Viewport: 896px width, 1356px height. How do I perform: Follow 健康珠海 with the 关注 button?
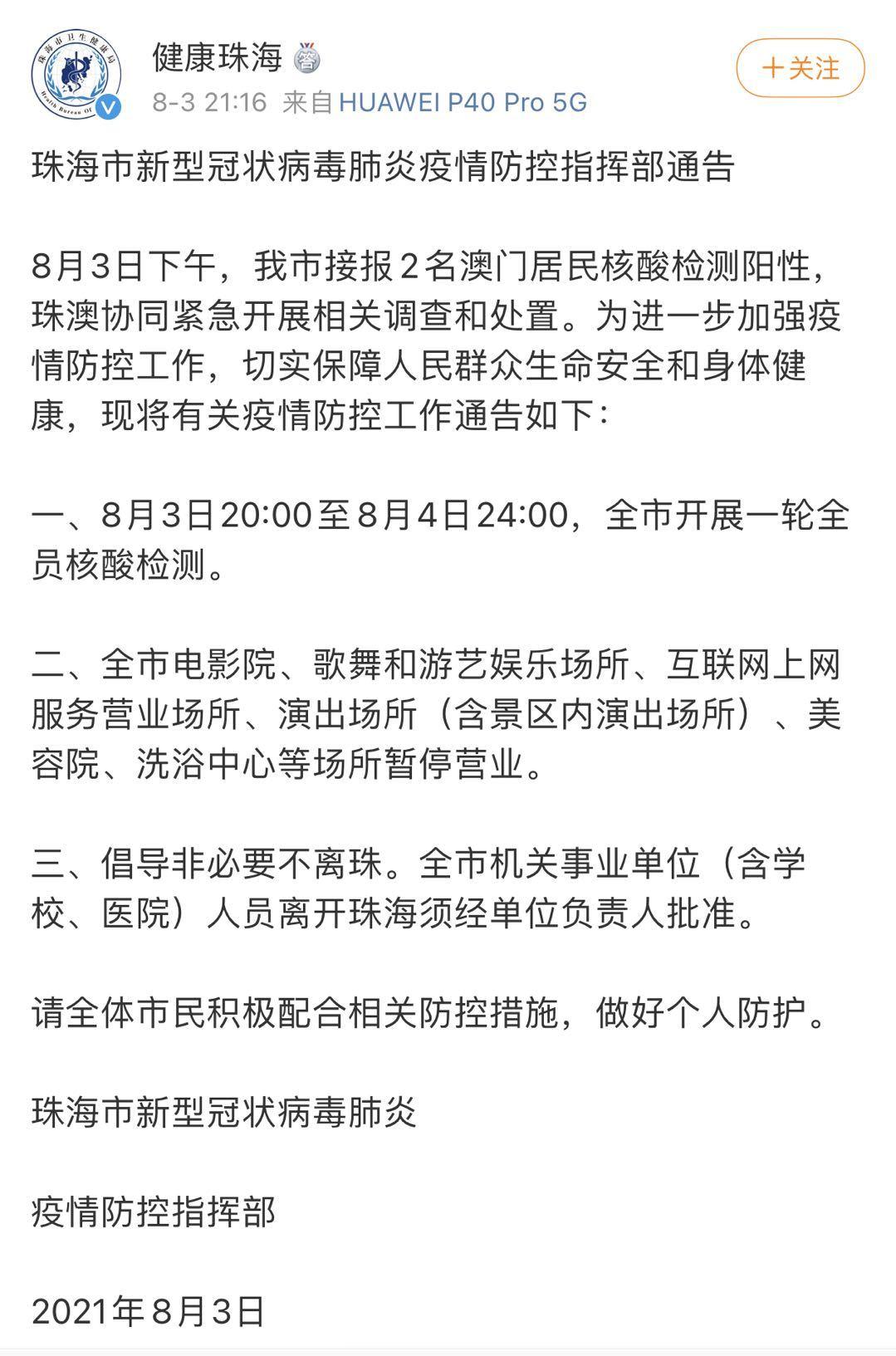coord(800,68)
